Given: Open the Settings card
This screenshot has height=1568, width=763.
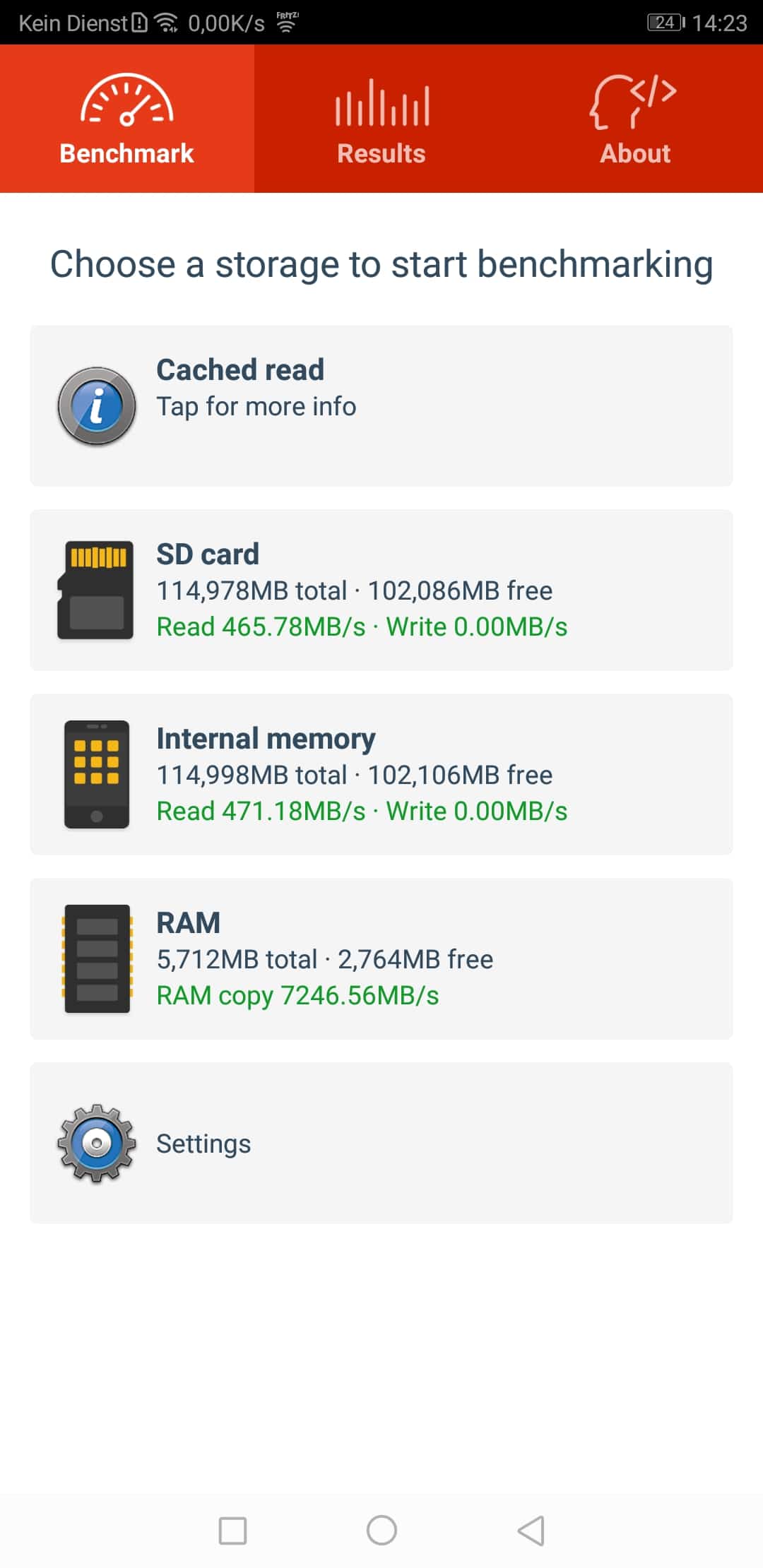Looking at the screenshot, I should [x=381, y=1143].
